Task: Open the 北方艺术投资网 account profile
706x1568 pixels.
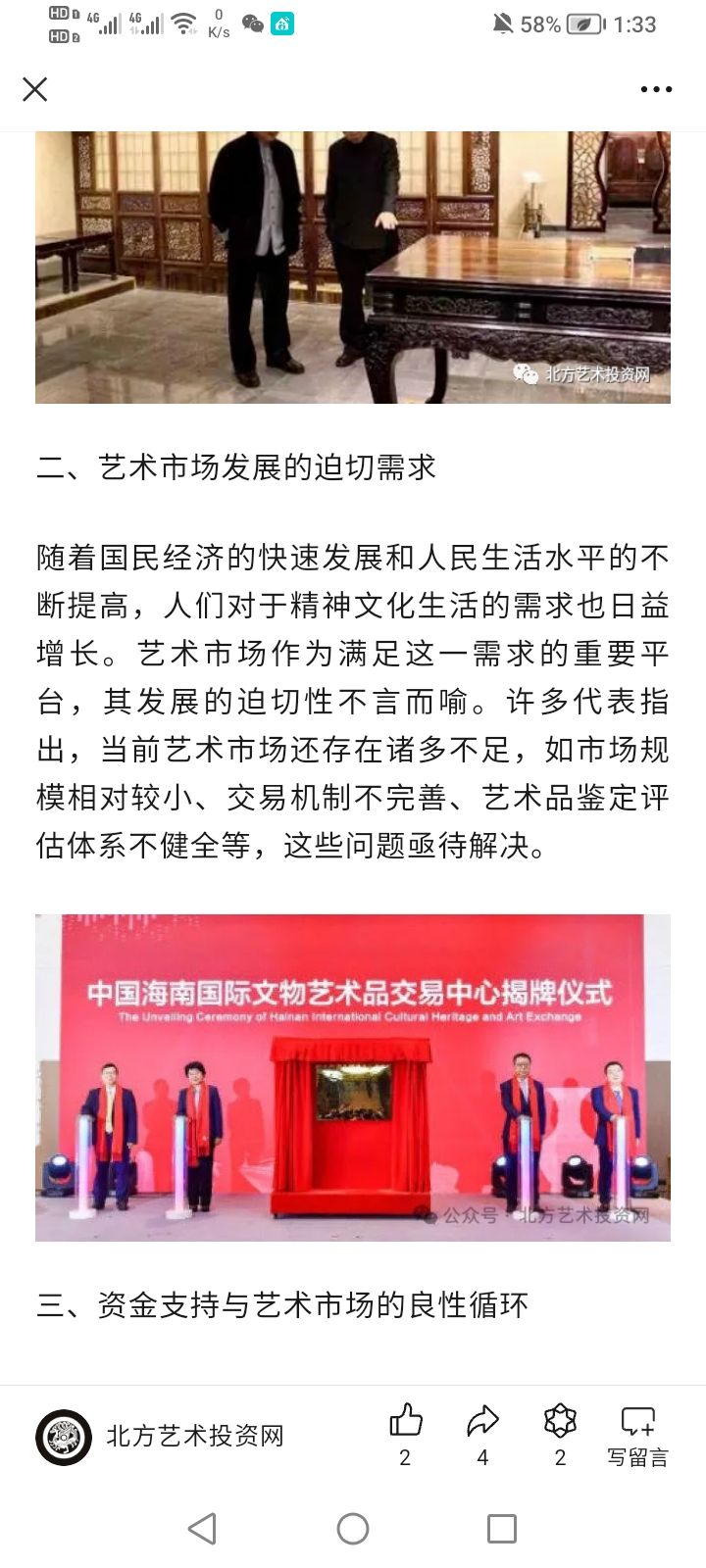Action: tap(162, 1437)
